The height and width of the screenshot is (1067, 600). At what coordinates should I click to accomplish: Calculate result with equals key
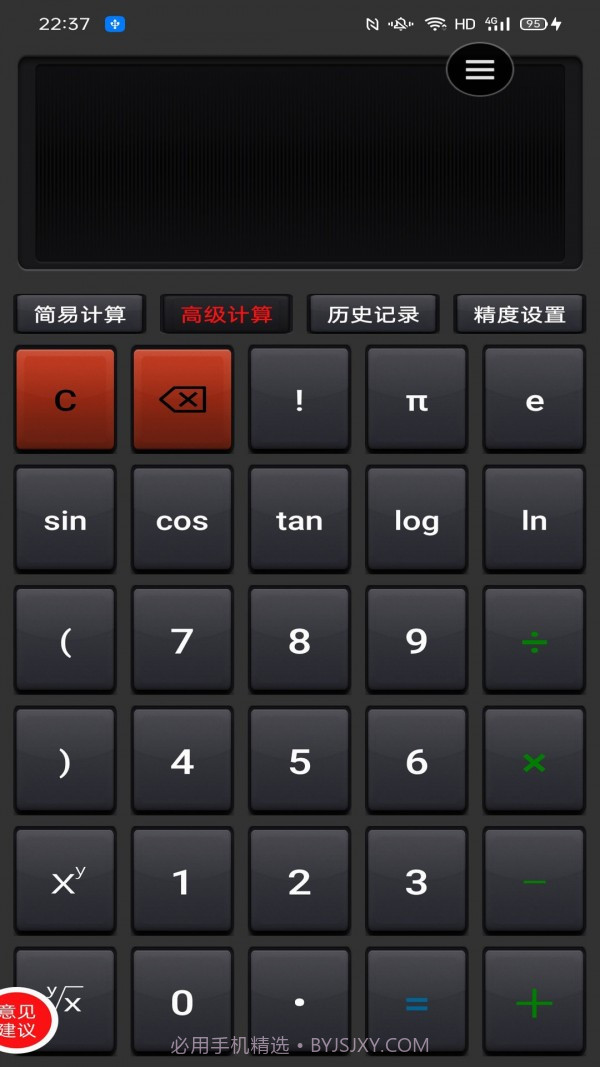pyautogui.click(x=416, y=1002)
